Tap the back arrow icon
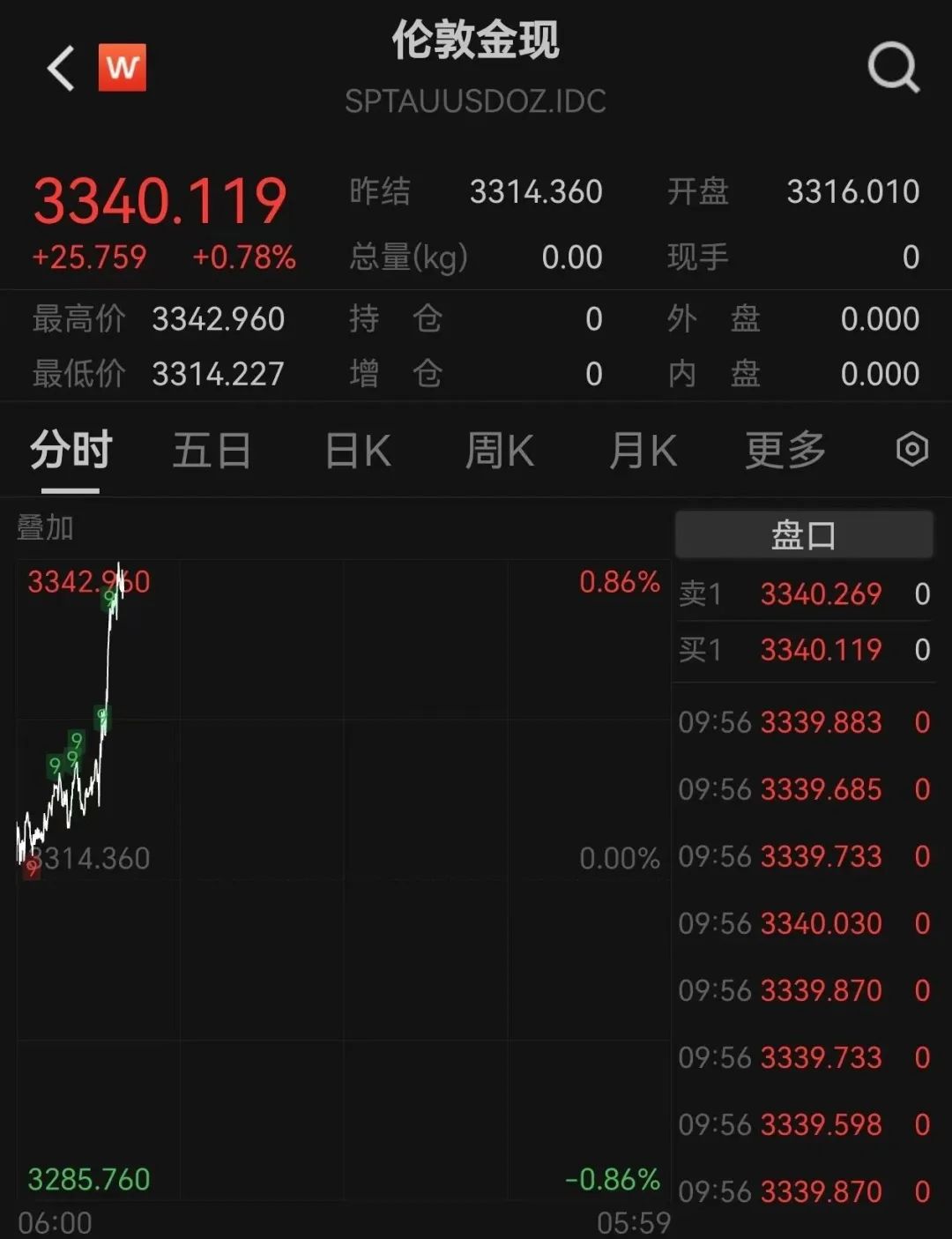The image size is (952, 1239). [x=58, y=68]
